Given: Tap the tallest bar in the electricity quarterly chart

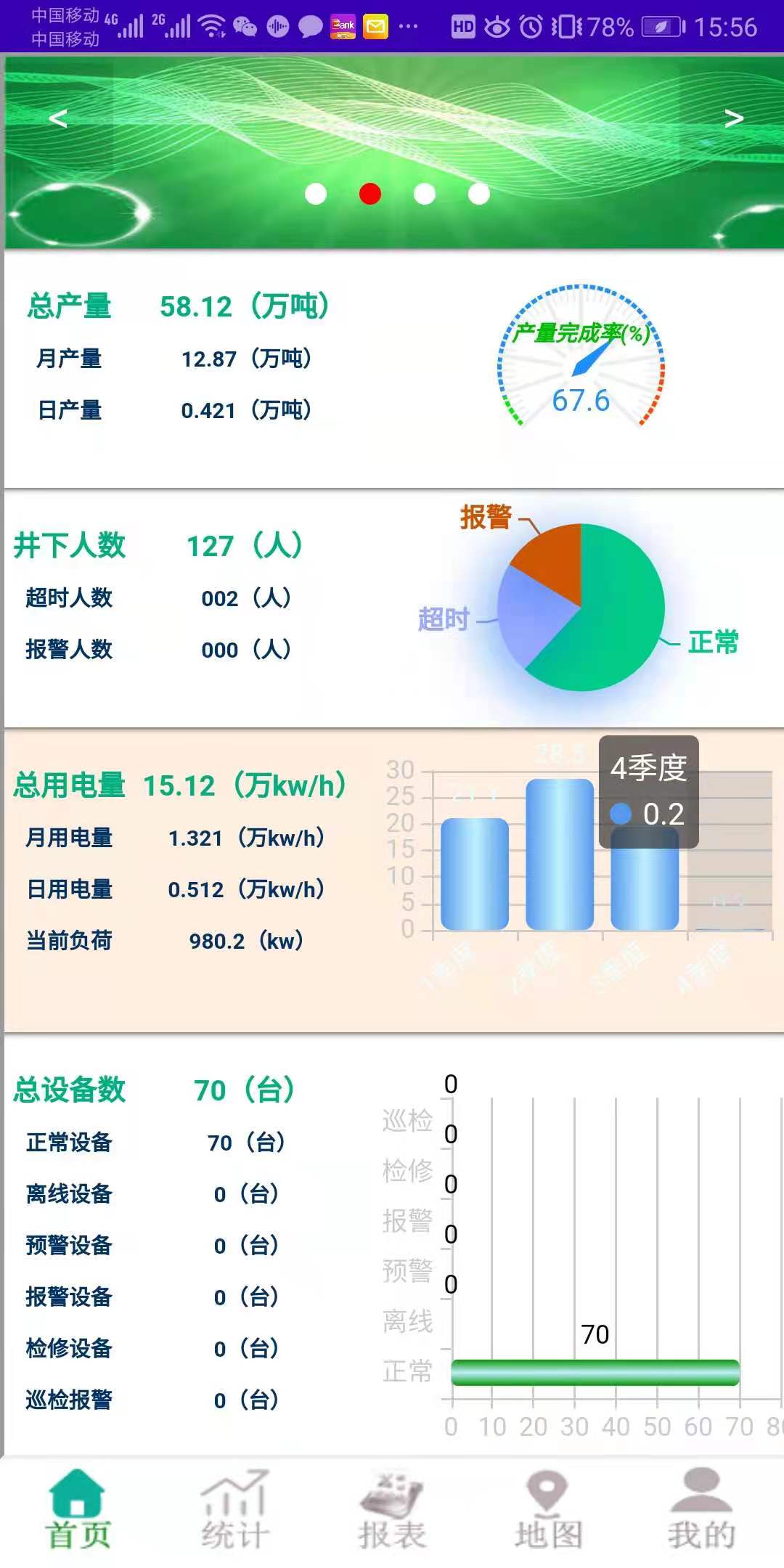Looking at the screenshot, I should click(560, 854).
